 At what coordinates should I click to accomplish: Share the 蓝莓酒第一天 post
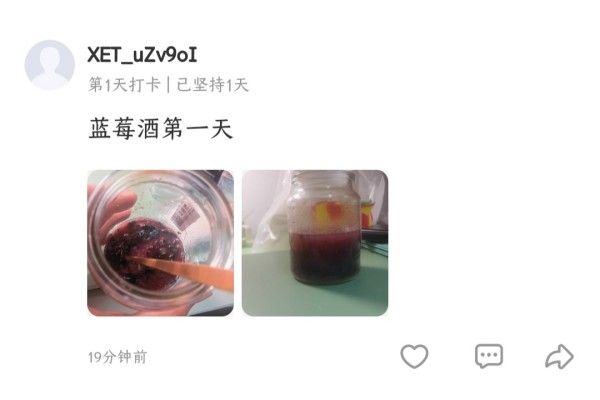(x=558, y=356)
